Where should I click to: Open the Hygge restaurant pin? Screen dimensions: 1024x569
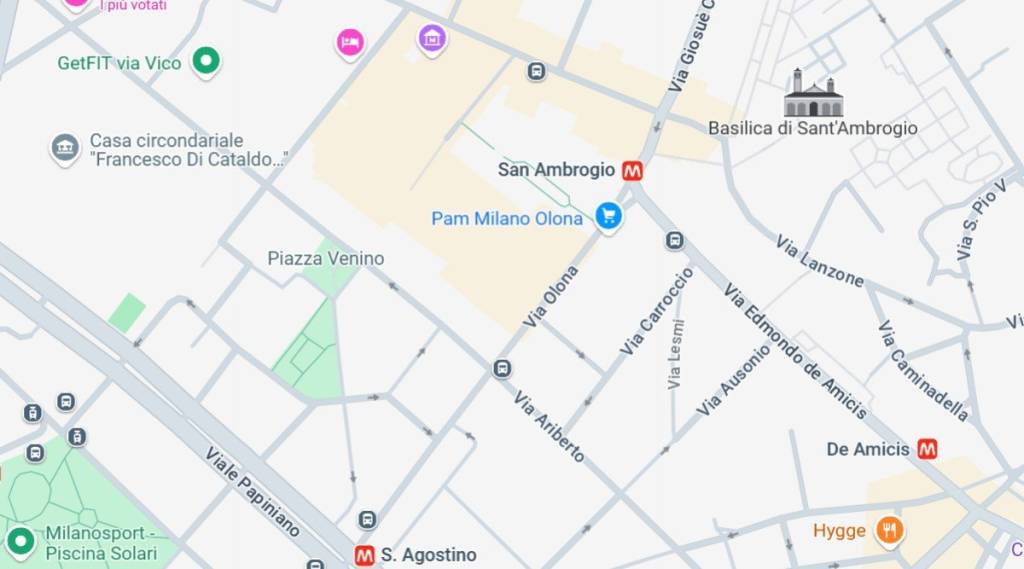coord(888,530)
